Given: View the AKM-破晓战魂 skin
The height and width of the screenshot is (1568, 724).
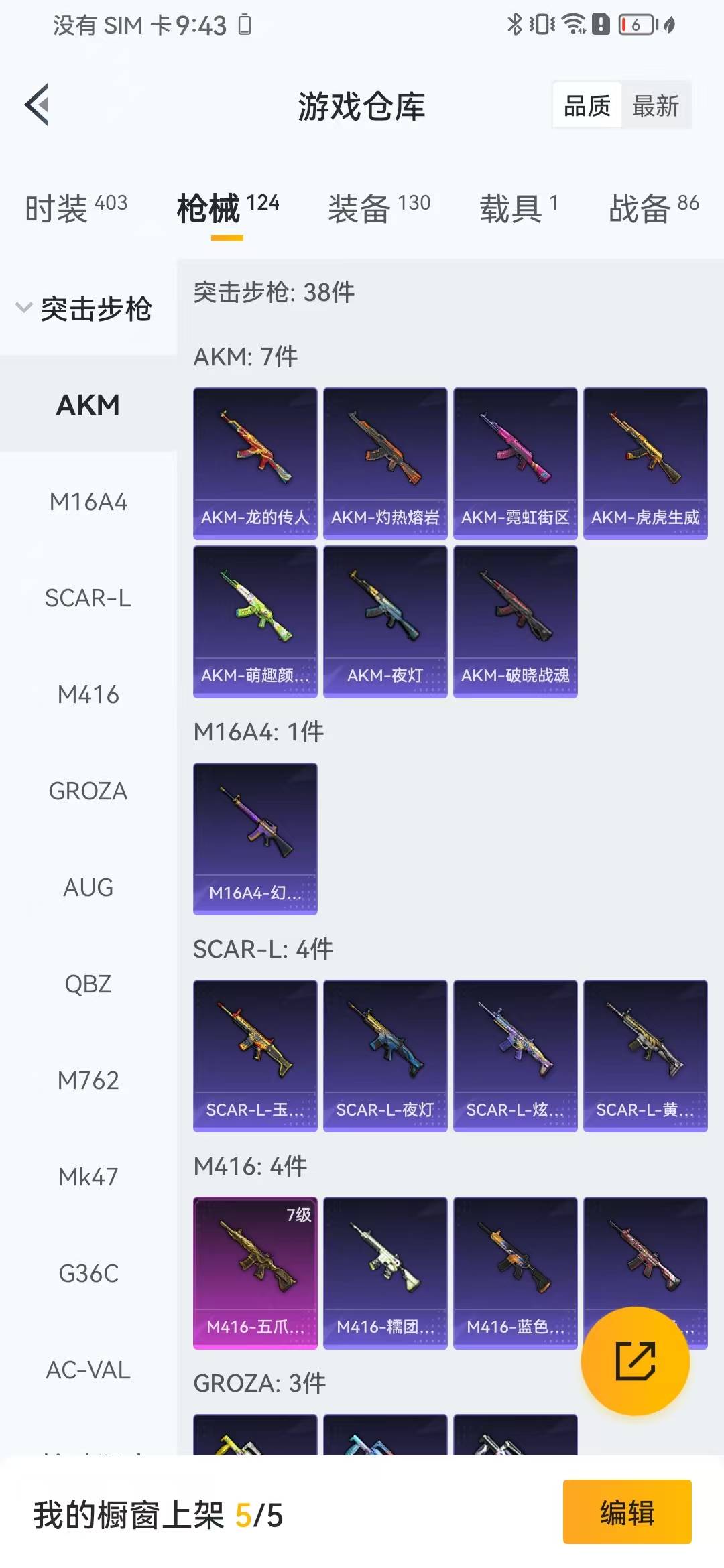Looking at the screenshot, I should 515,621.
